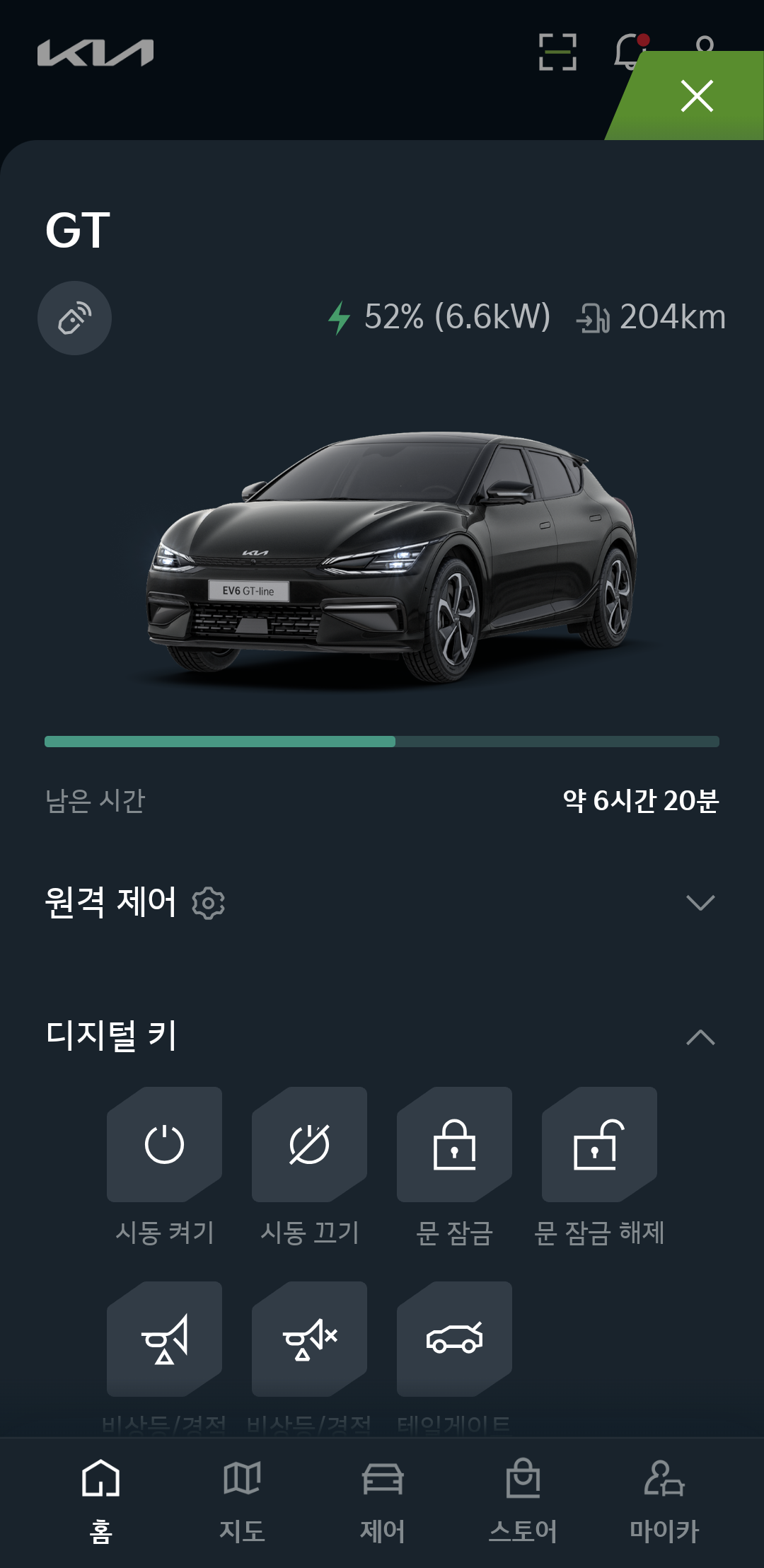Open 원격 제어 settings gear
764x1568 pixels.
click(x=209, y=903)
